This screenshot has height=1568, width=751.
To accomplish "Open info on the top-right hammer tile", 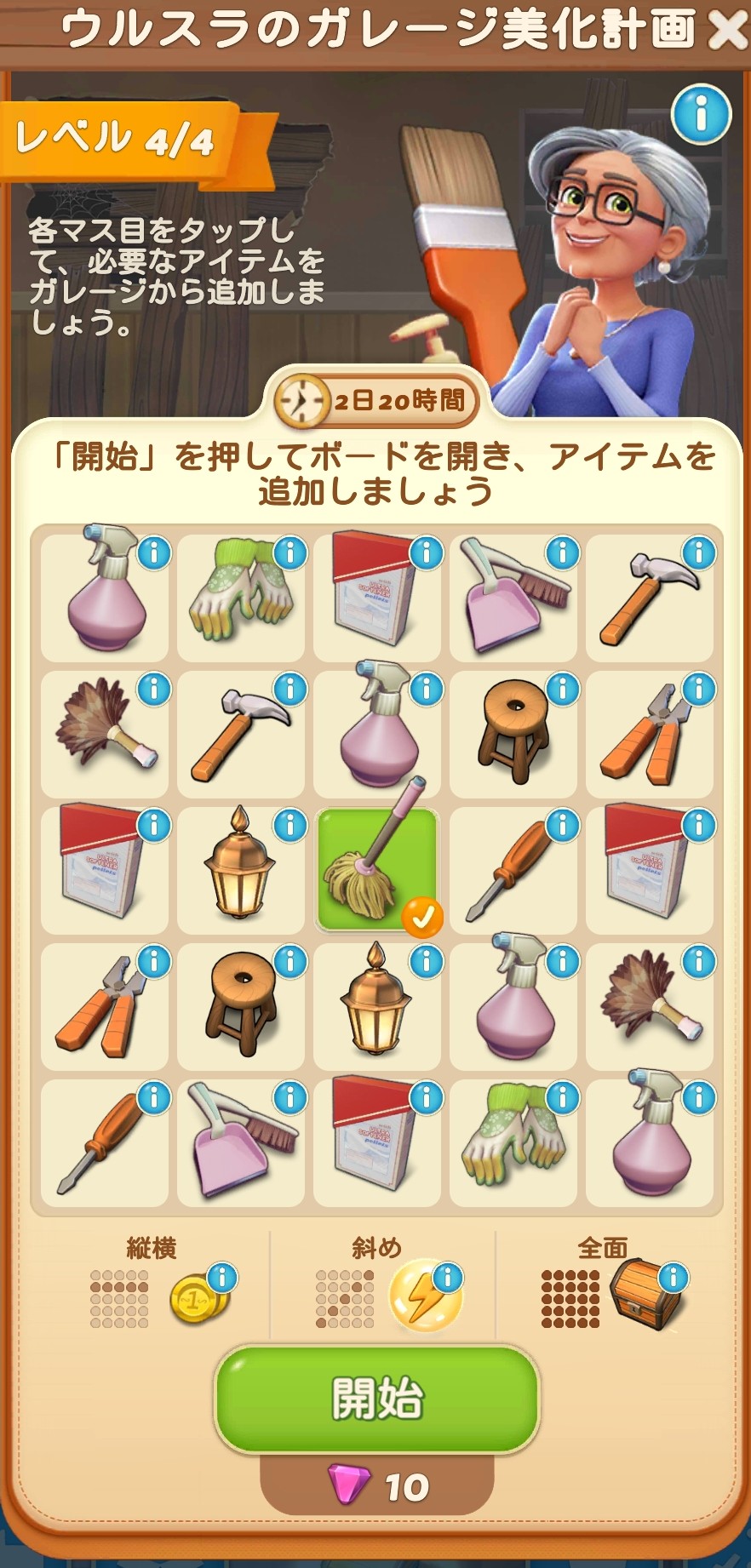I will 699,553.
